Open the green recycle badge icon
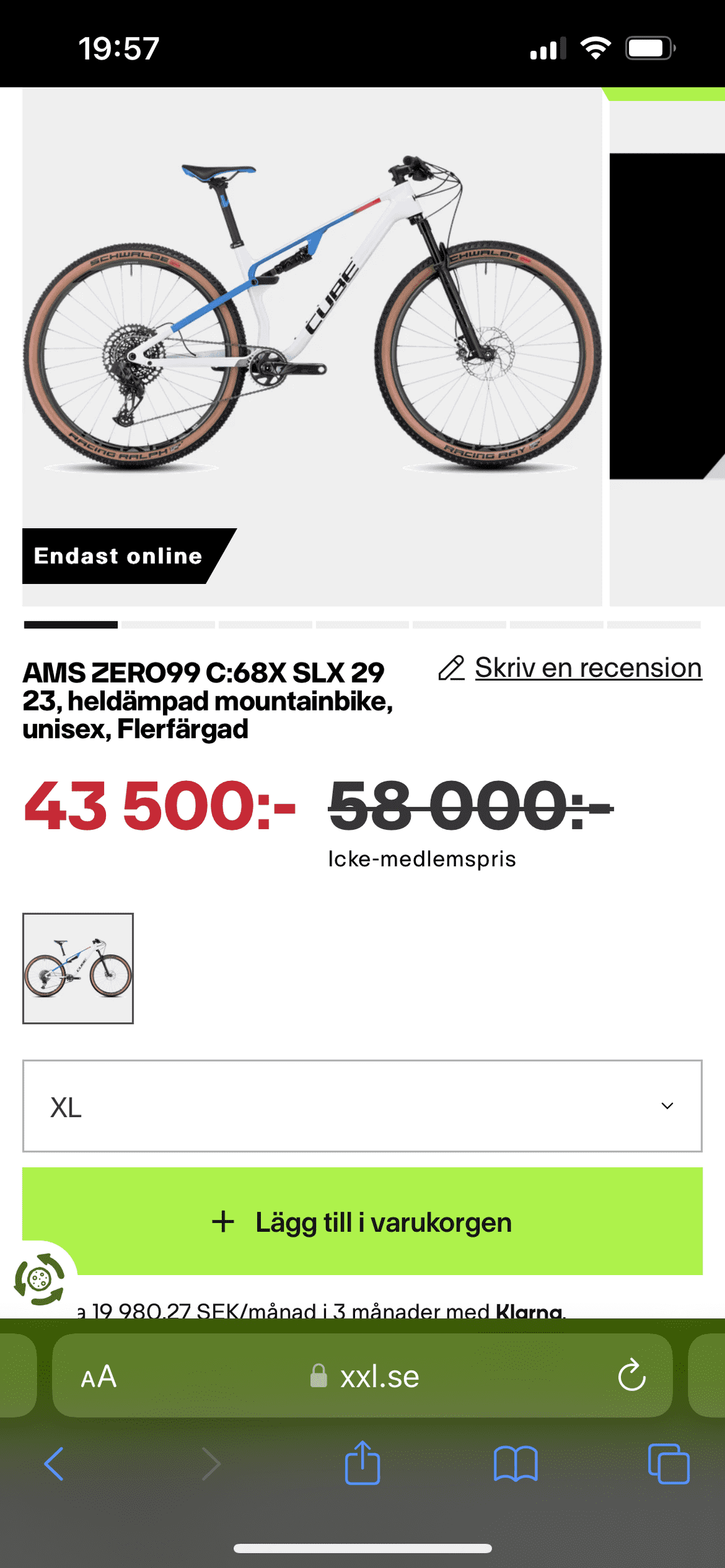725x1568 pixels. (x=40, y=1279)
